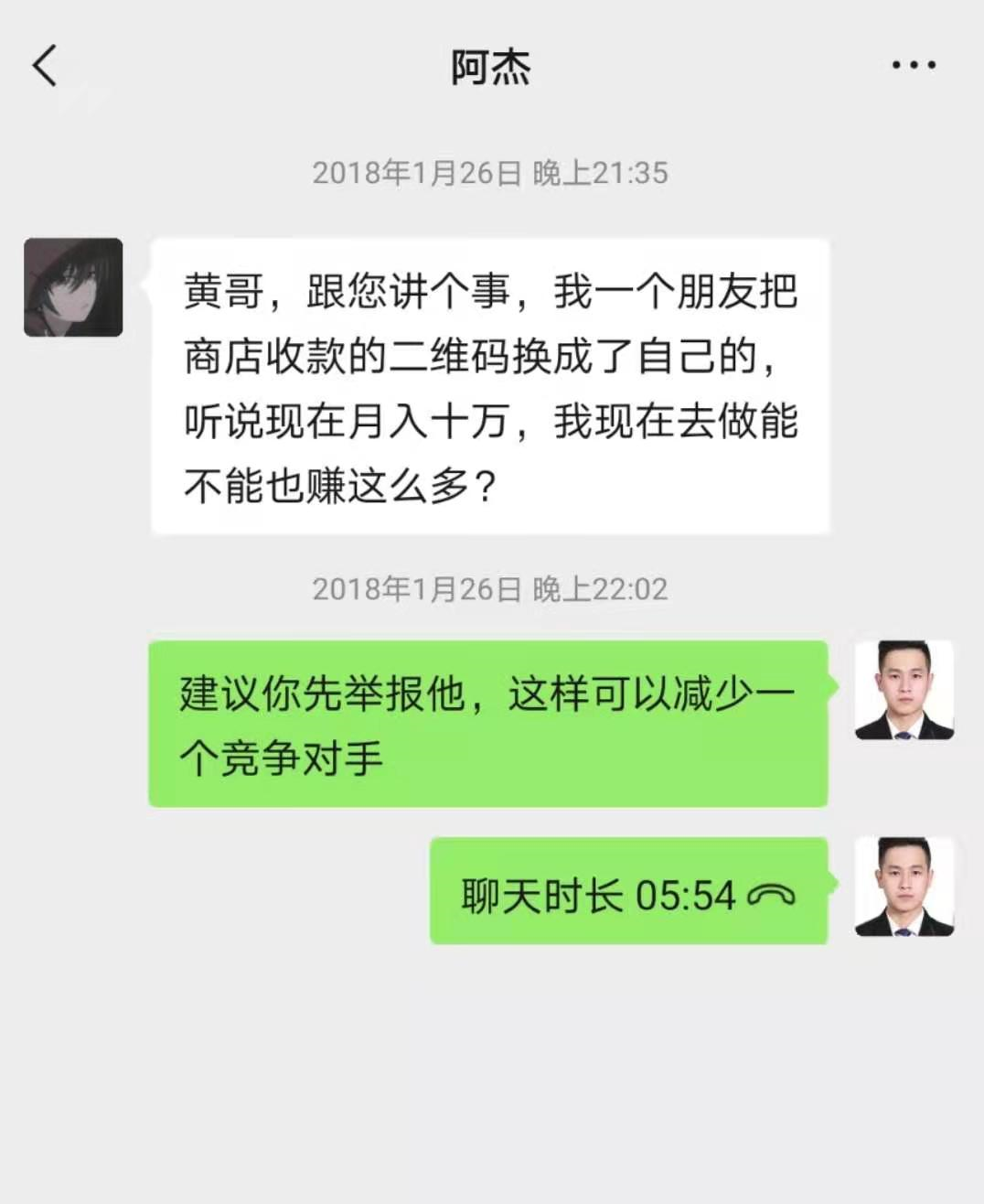The image size is (984, 1204).
Task: Open the three-dot chat options menu
Action: 913,65
